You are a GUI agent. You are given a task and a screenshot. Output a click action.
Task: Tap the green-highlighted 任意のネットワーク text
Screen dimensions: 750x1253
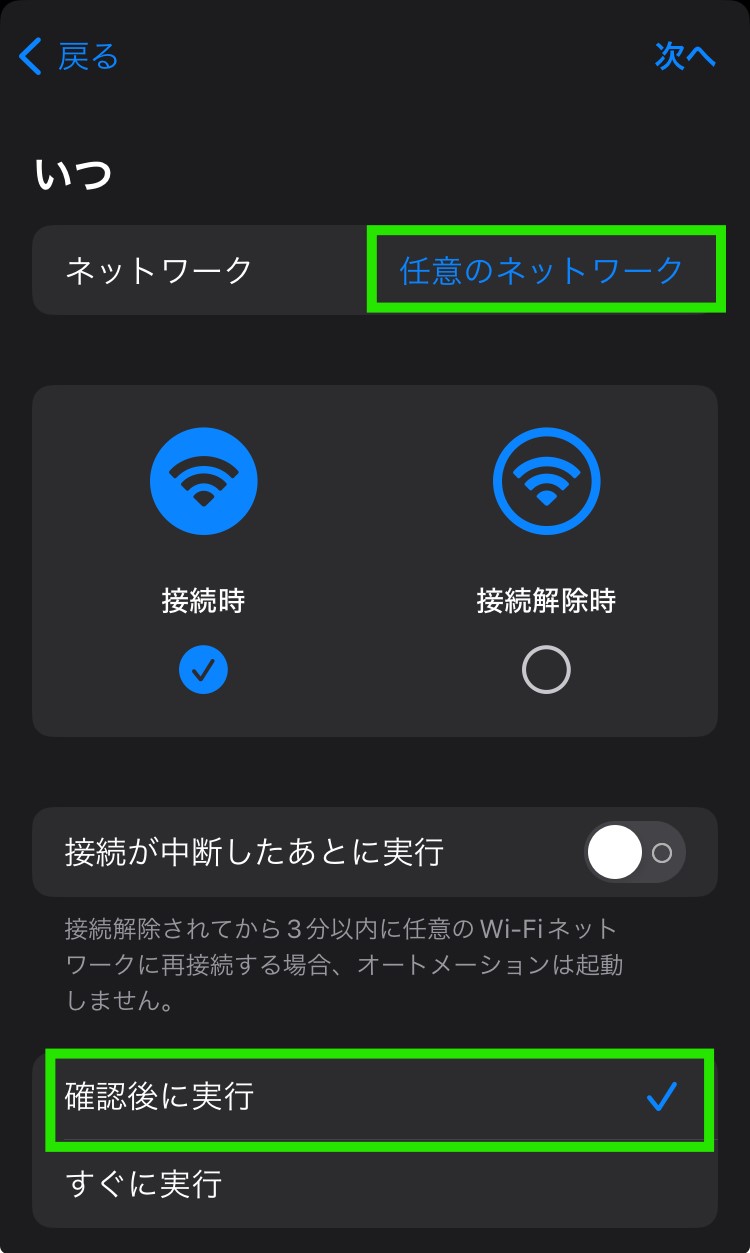[x=546, y=270]
